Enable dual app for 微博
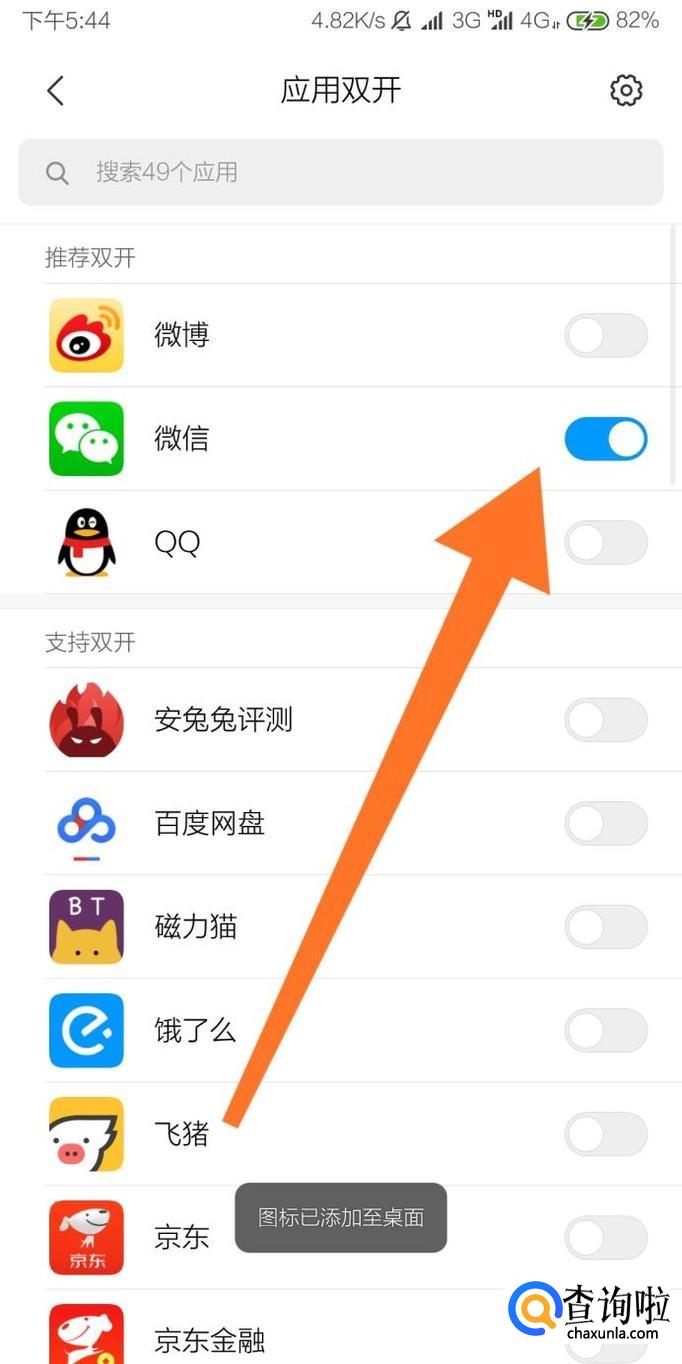The width and height of the screenshot is (682, 1364). [605, 335]
